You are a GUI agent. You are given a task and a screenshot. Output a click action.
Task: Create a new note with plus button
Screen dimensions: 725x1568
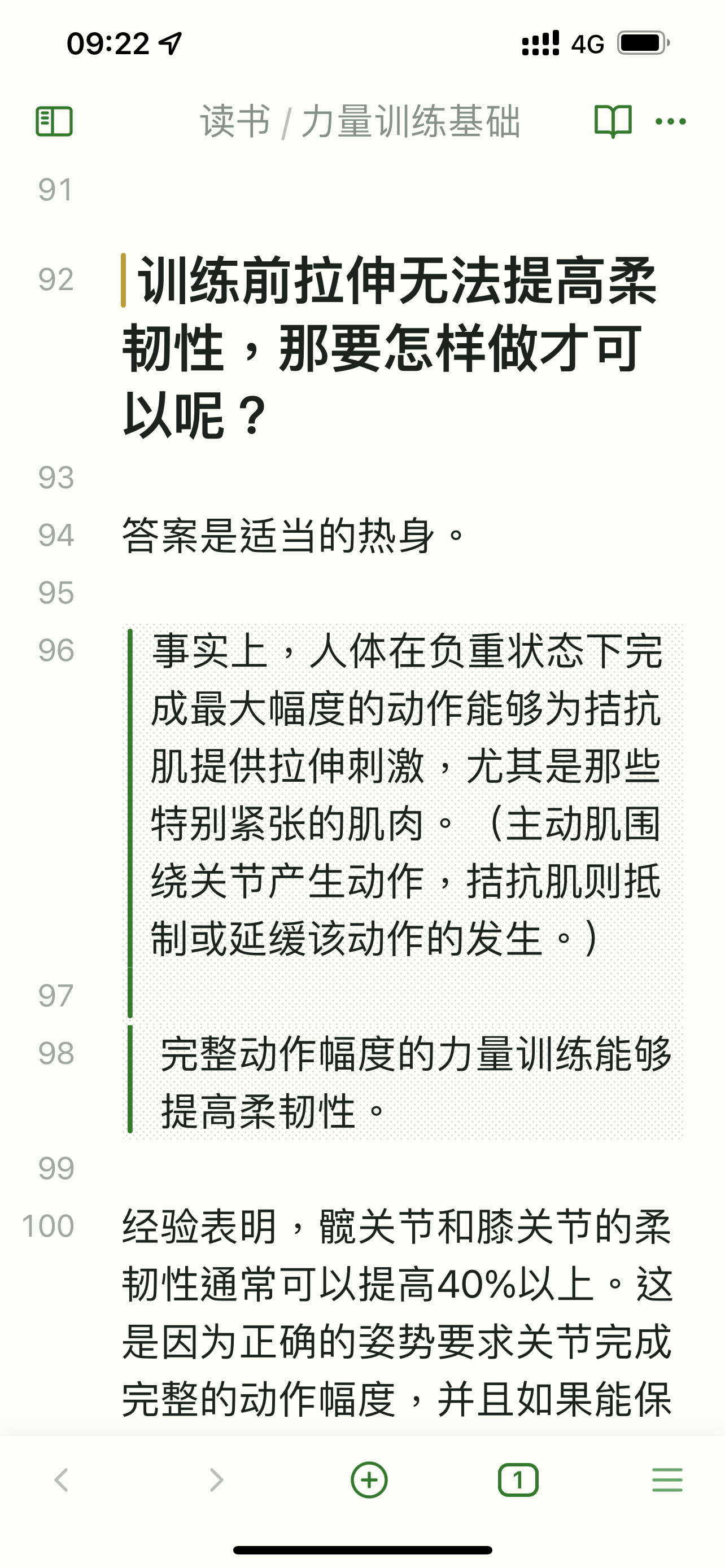(x=369, y=1480)
